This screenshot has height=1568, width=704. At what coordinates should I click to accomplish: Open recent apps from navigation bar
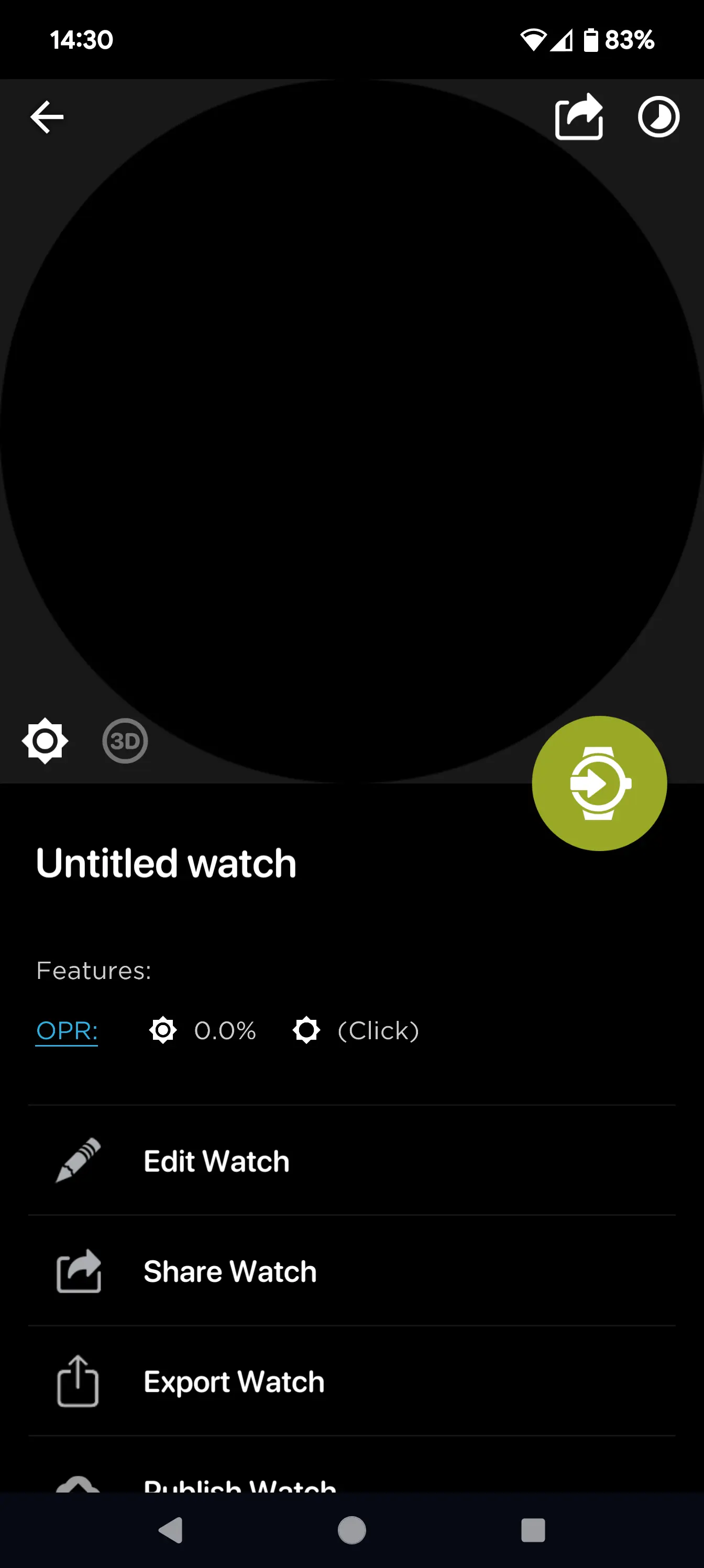point(533,1530)
